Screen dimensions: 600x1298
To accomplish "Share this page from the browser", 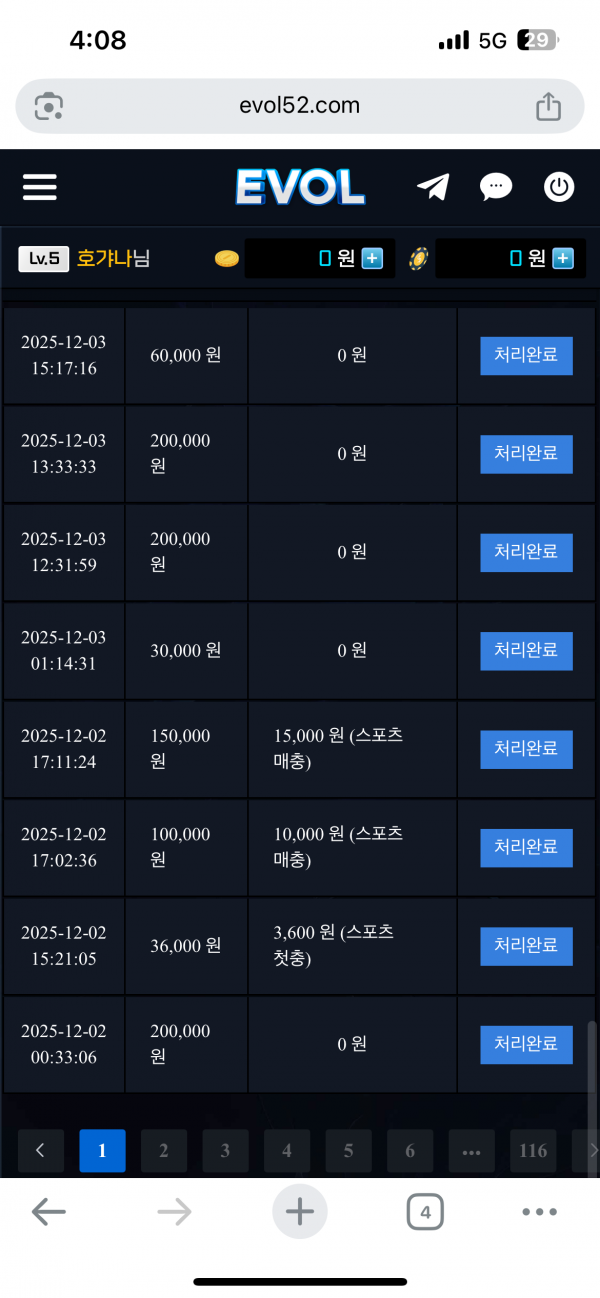I will tap(548, 106).
